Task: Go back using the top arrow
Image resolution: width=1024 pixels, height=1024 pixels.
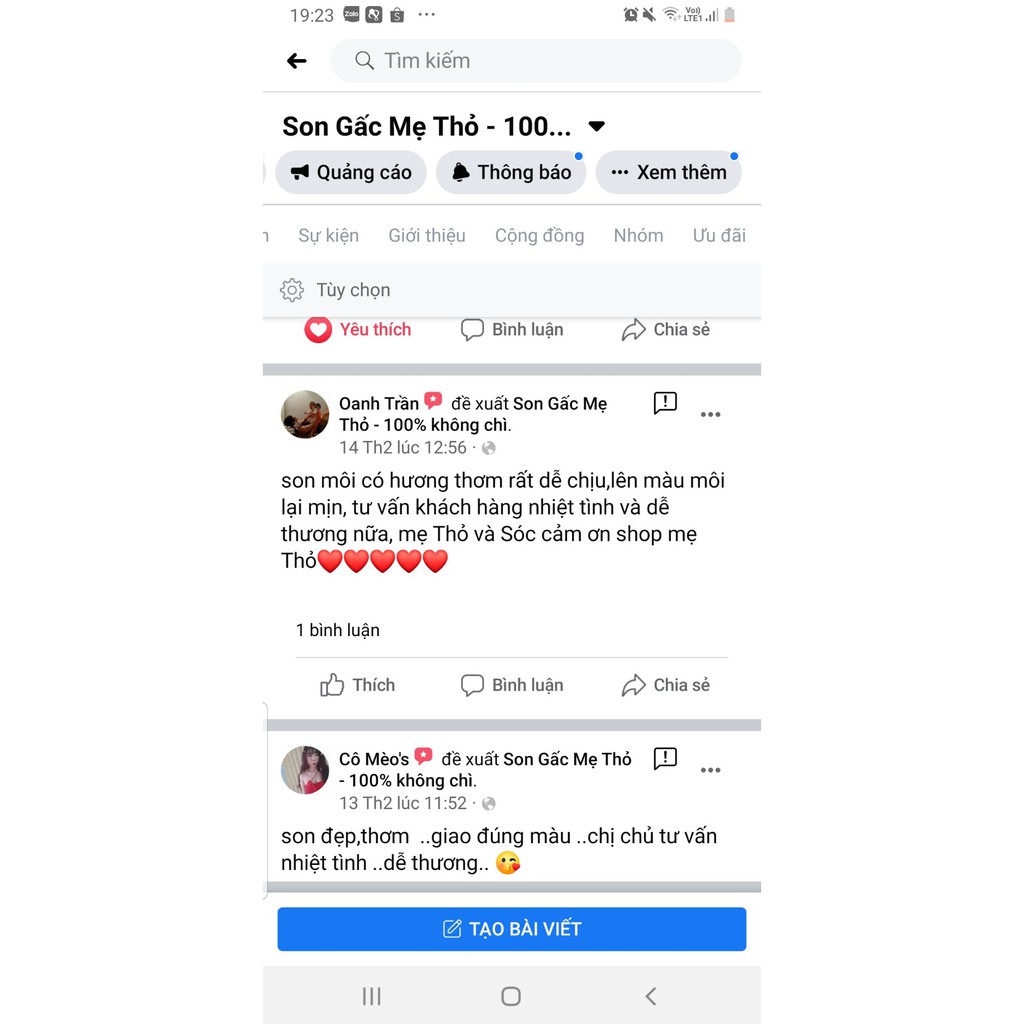Action: (297, 61)
